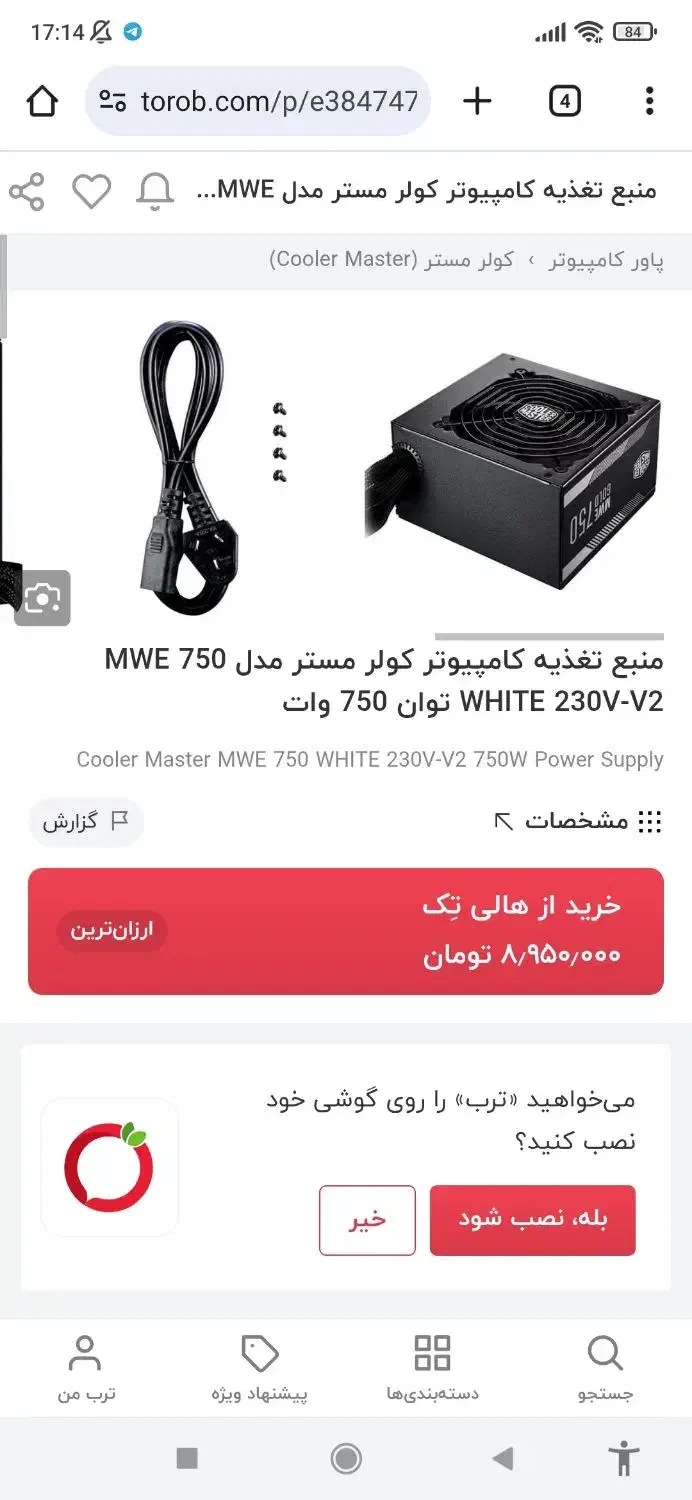This screenshot has width=692, height=1500.
Task: Go to the browser home page
Action: coord(42,101)
